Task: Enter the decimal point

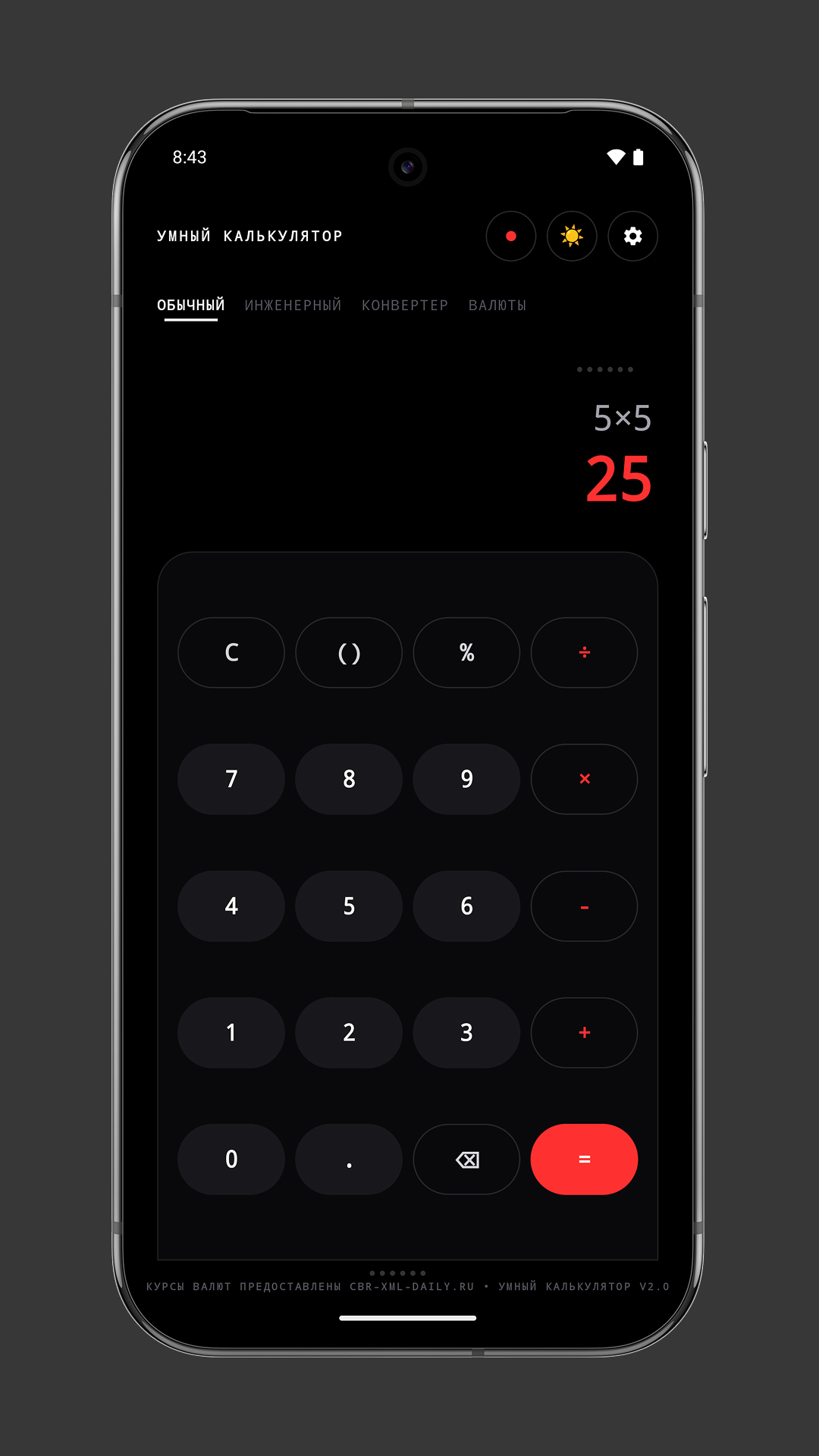Action: (x=349, y=1159)
